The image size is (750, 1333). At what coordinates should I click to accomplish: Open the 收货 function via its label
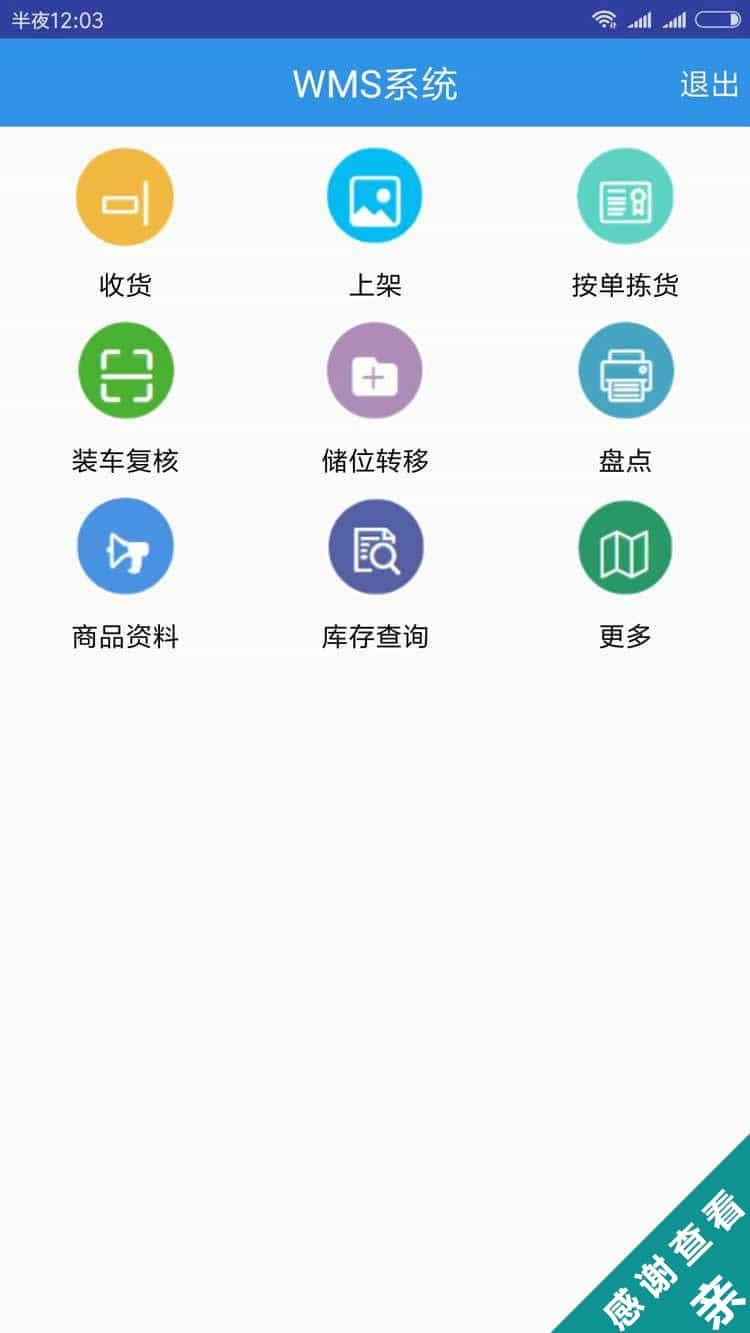click(125, 286)
